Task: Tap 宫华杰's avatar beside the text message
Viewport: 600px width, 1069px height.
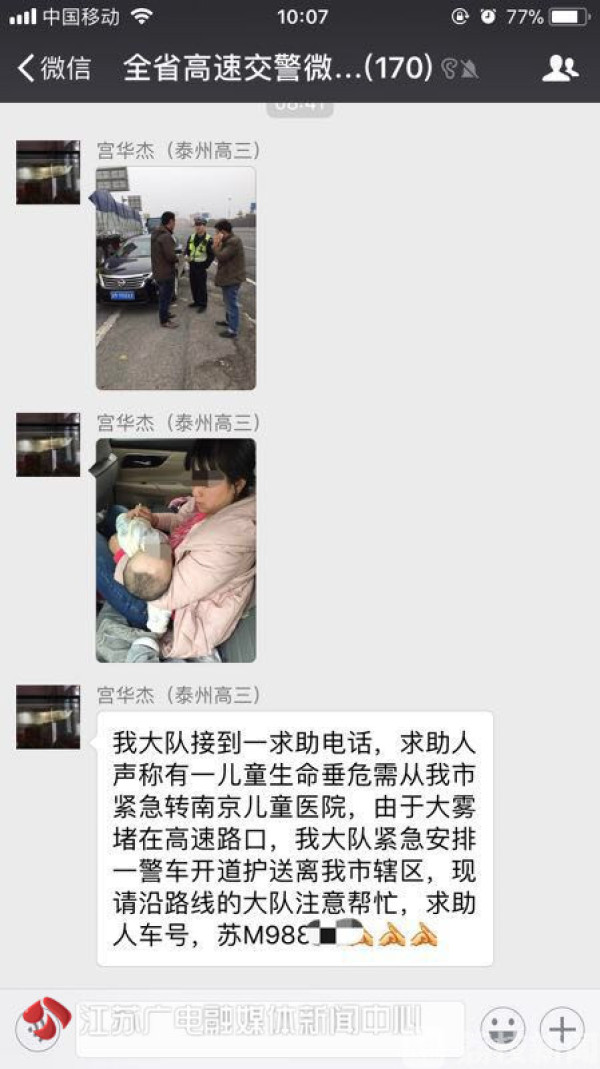Action: (x=48, y=717)
